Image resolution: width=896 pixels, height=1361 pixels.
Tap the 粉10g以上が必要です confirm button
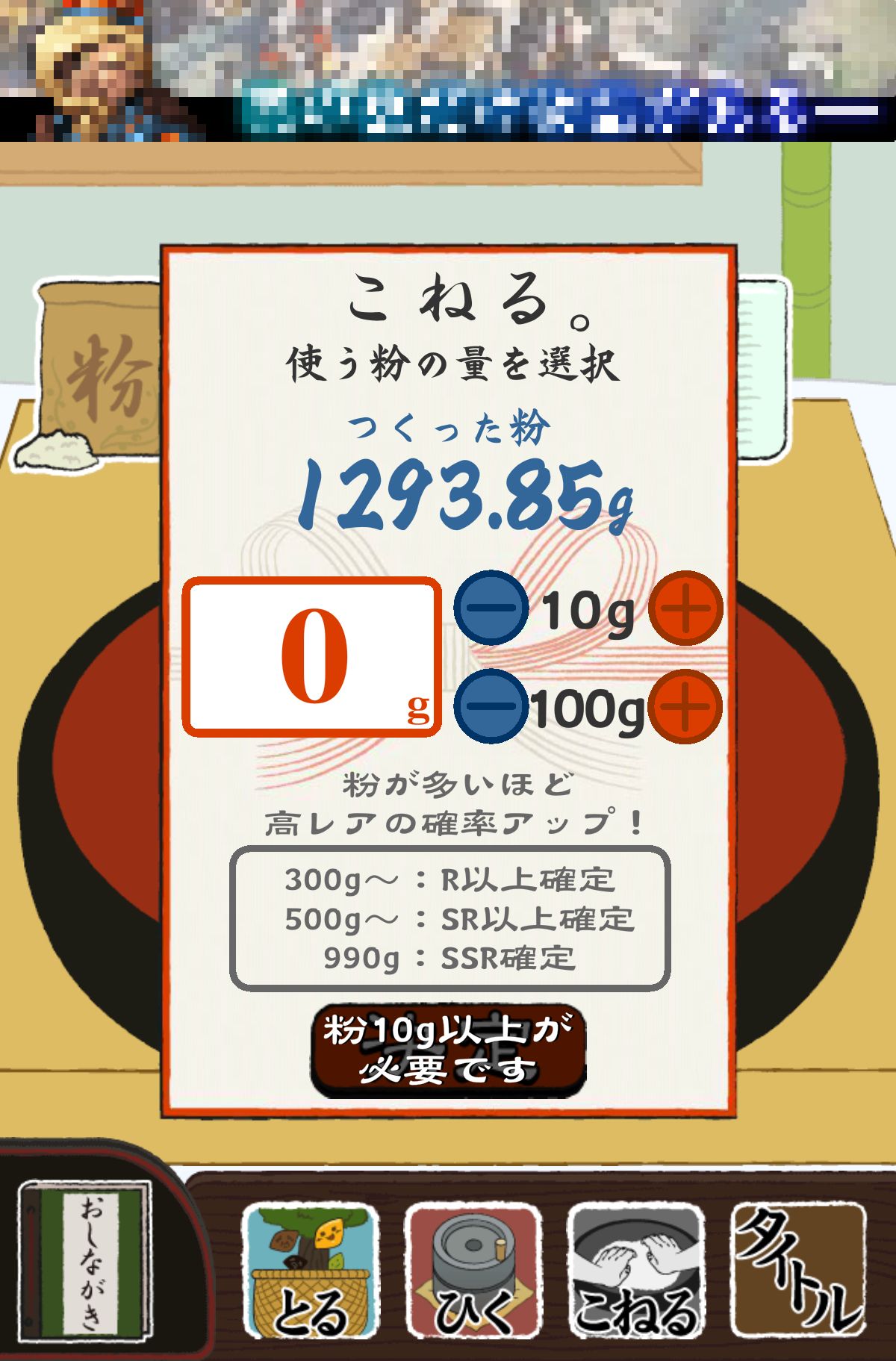448,1050
